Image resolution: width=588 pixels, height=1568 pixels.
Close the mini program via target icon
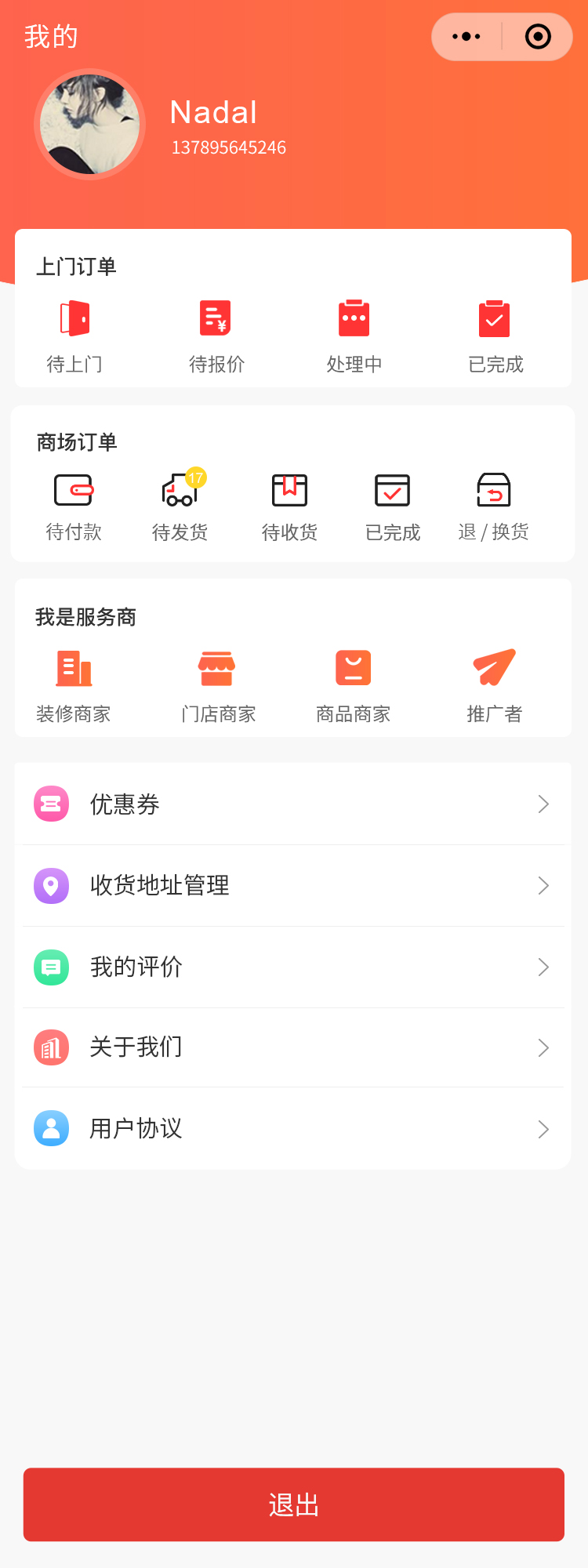tap(538, 37)
